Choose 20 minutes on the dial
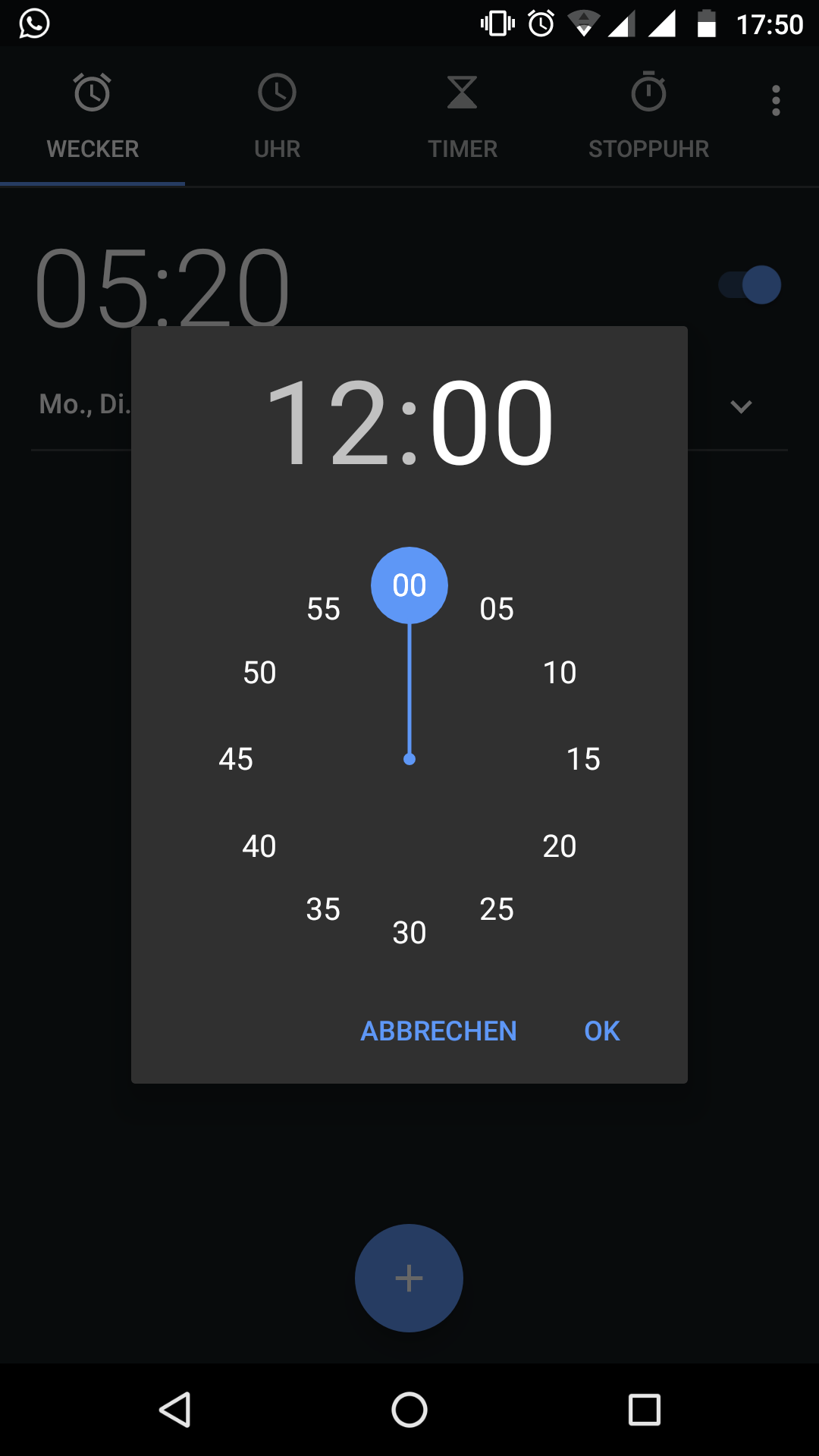819x1456 pixels. click(560, 846)
